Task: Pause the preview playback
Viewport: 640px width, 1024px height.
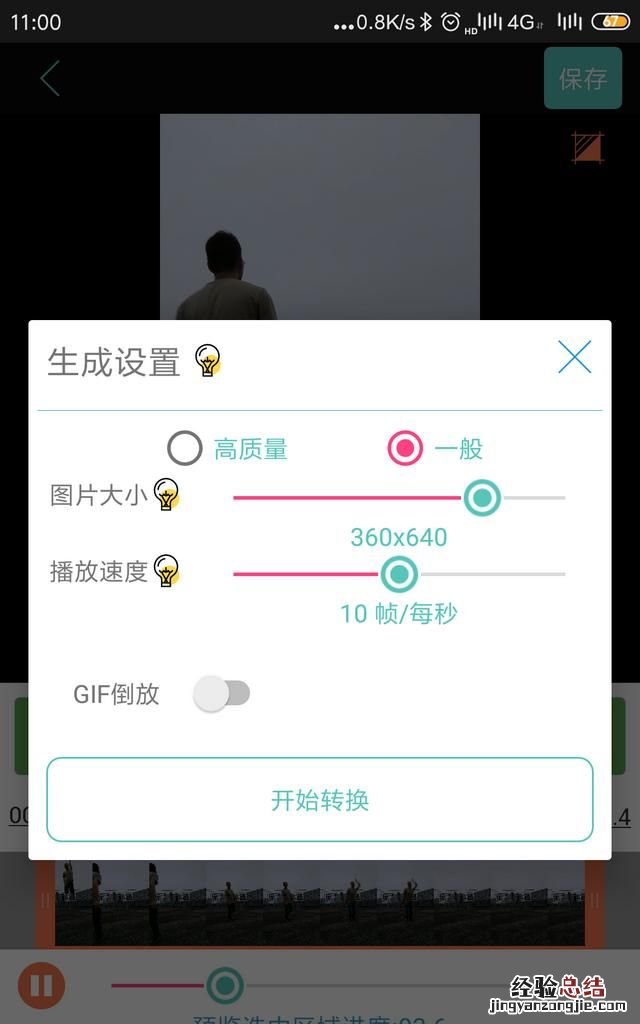Action: [41, 986]
